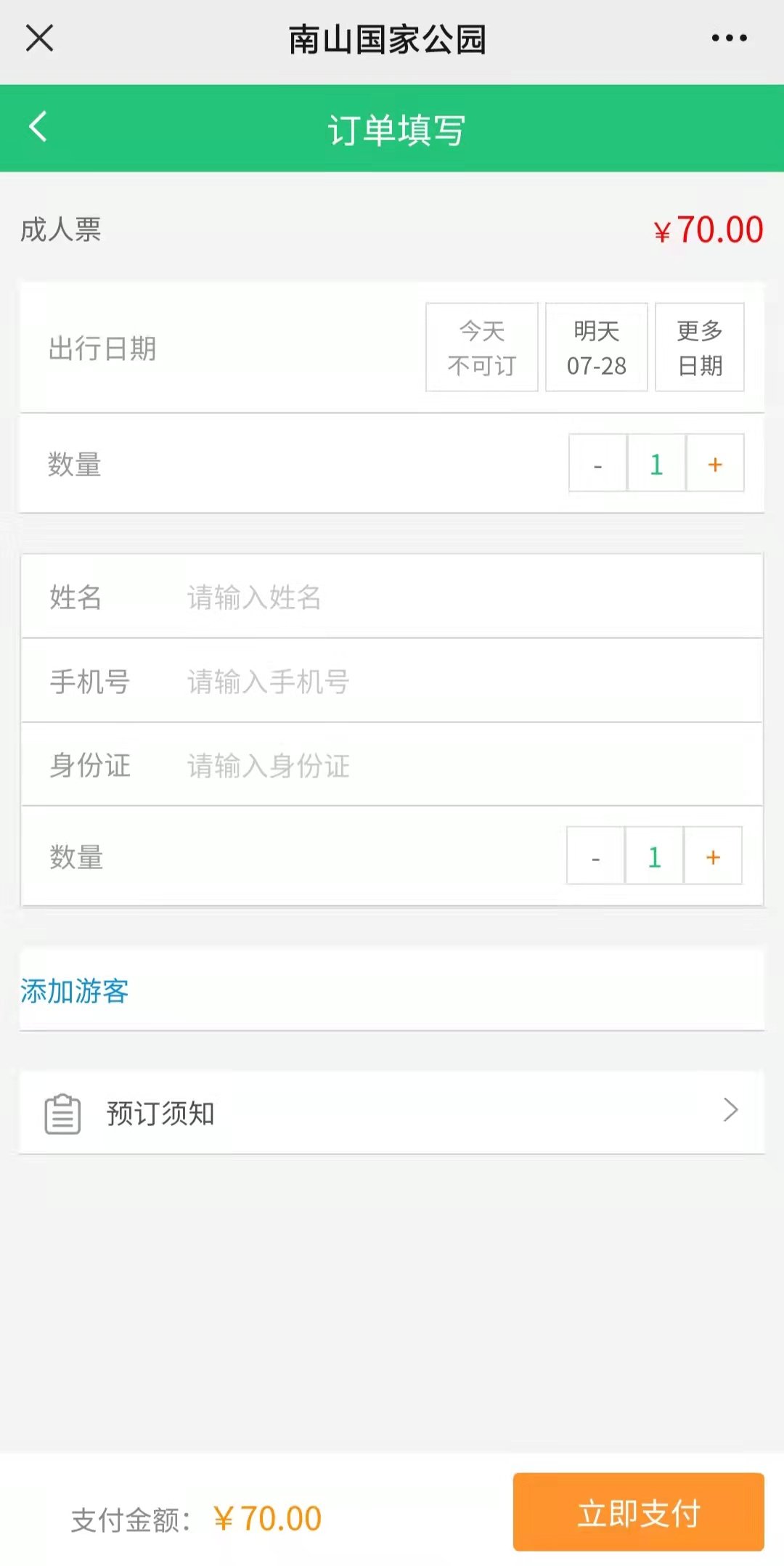
Task: Go back from 订单填写 page
Action: (38, 127)
